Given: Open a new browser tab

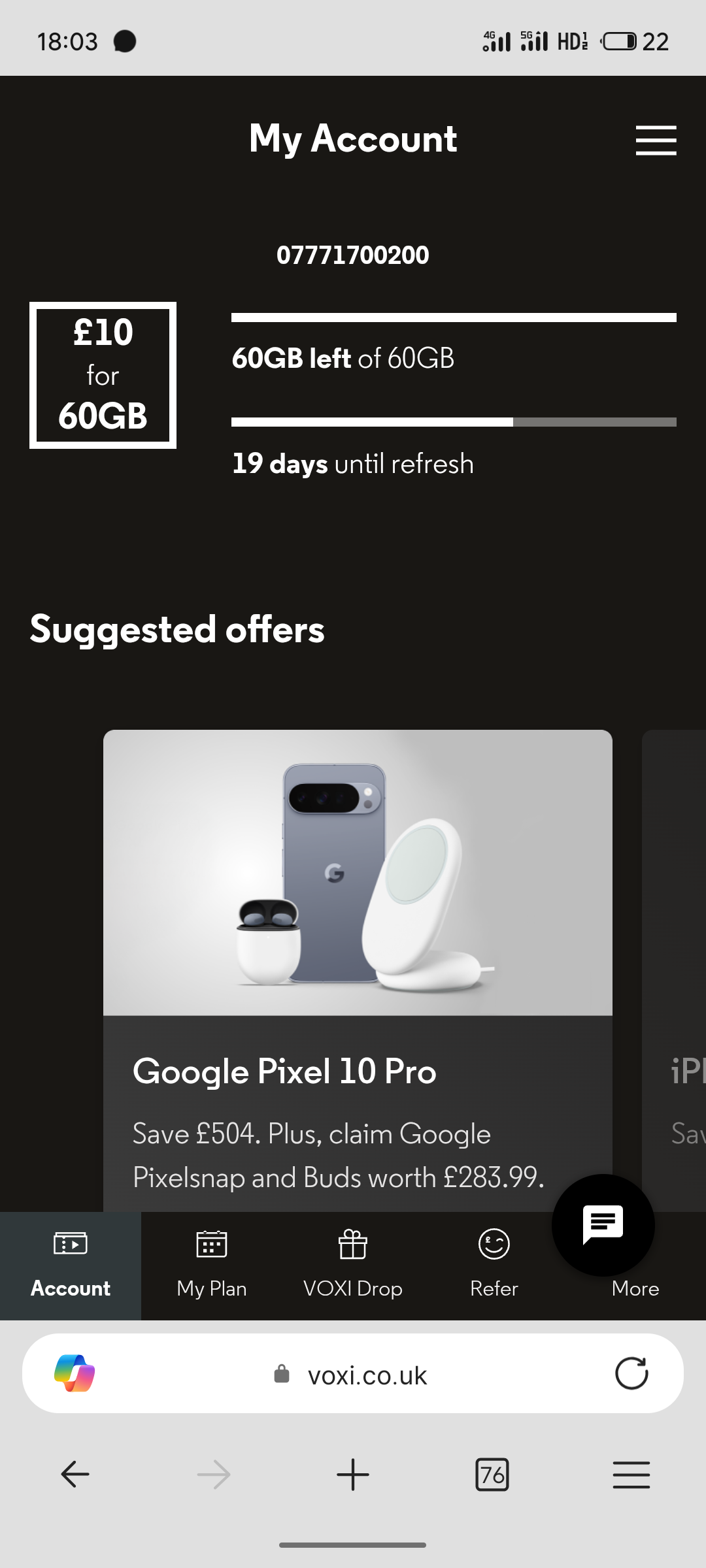Looking at the screenshot, I should (x=353, y=1475).
